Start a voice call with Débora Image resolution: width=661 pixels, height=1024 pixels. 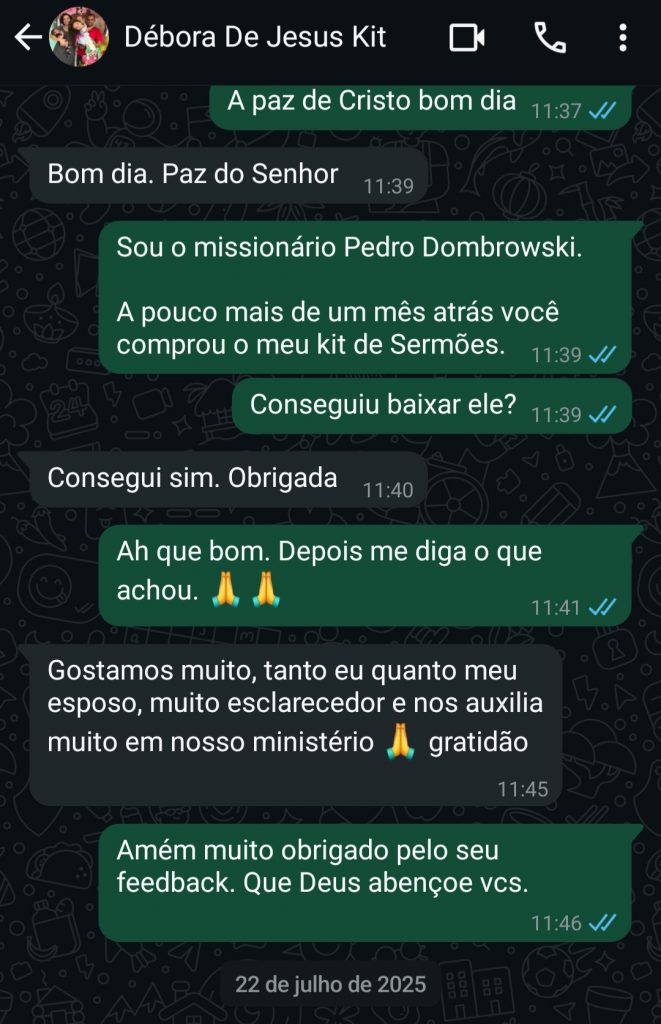549,38
